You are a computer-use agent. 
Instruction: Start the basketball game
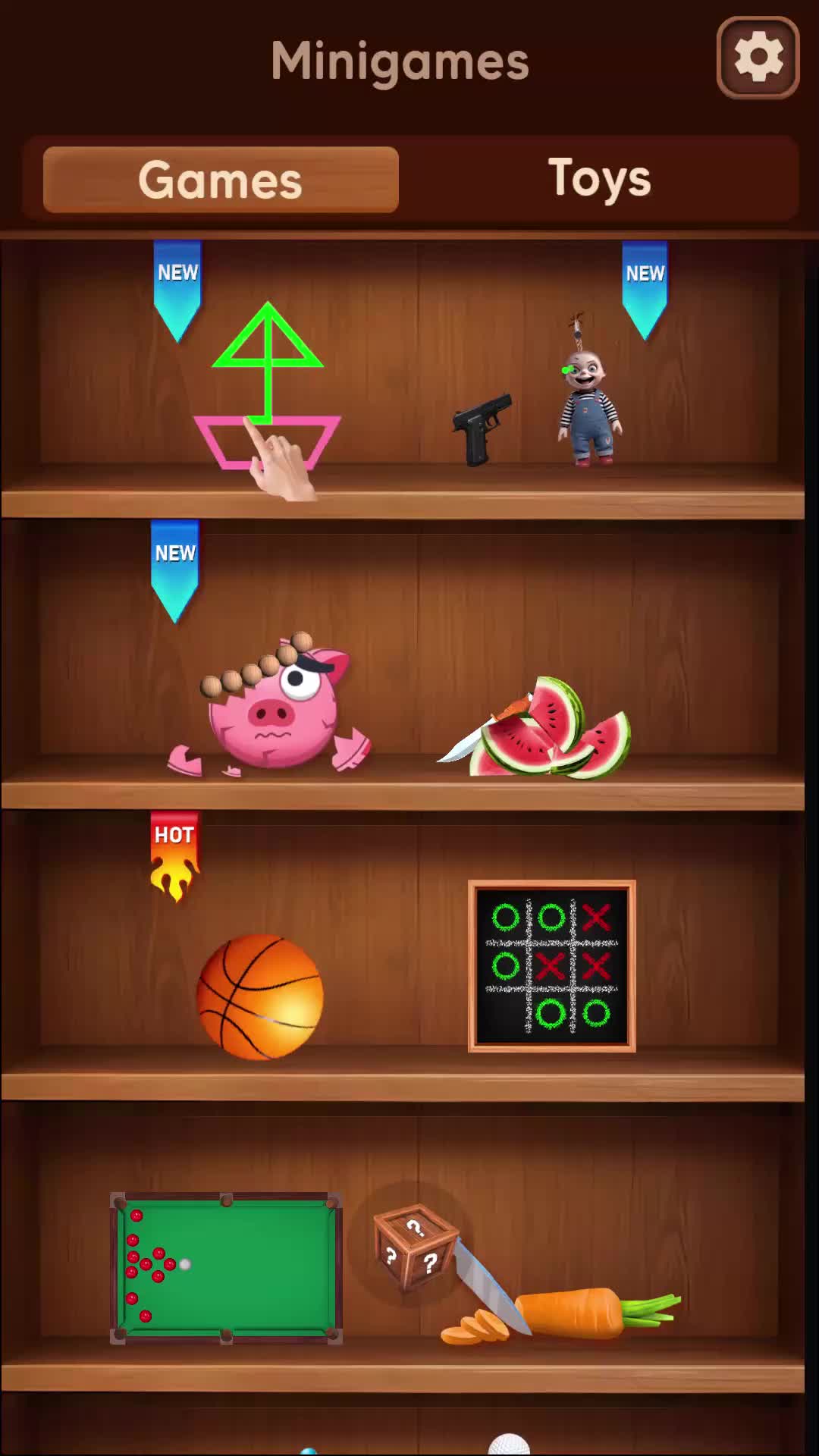[x=260, y=996]
